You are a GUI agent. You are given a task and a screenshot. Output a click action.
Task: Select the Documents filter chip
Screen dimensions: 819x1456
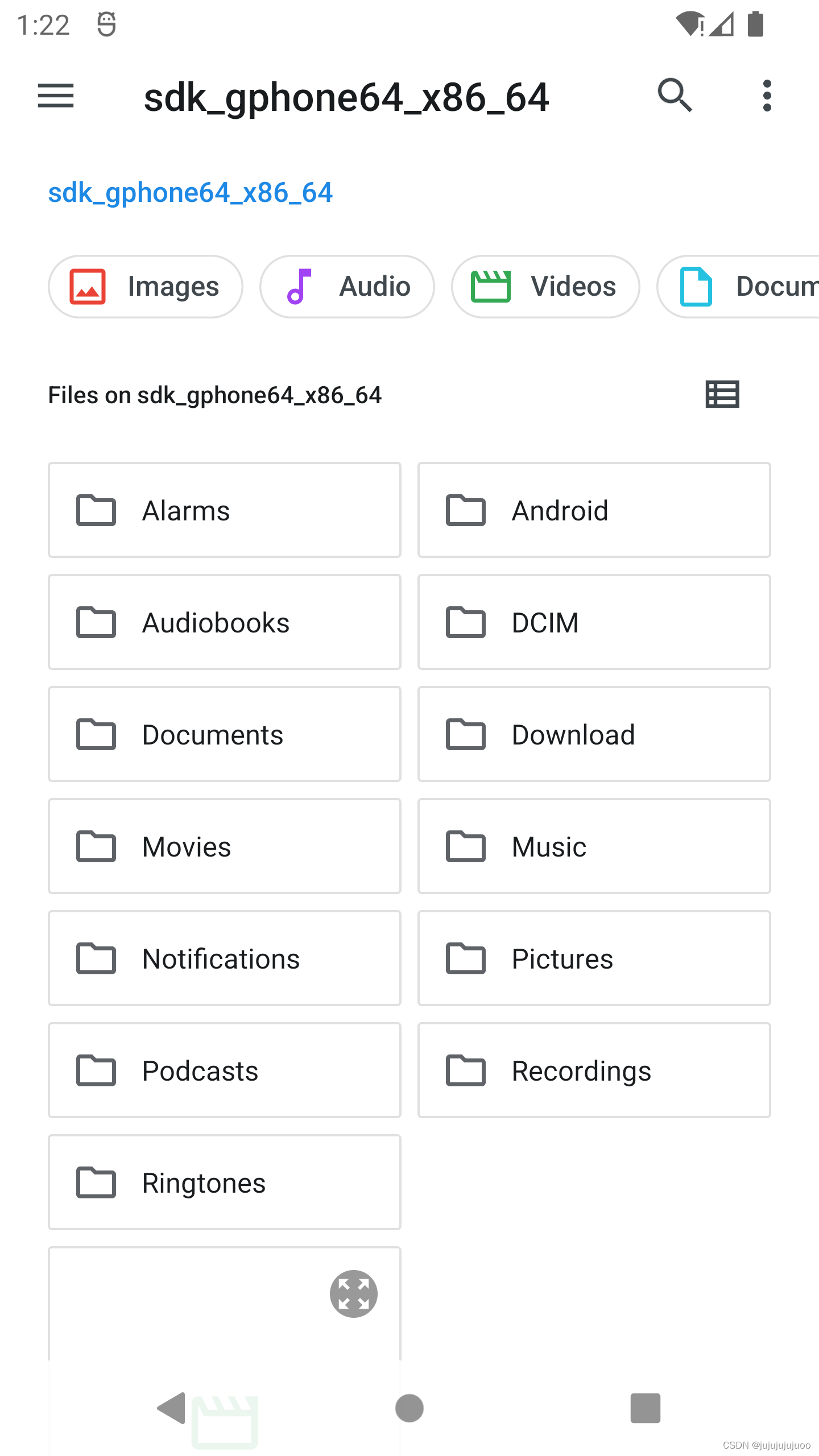point(756,286)
